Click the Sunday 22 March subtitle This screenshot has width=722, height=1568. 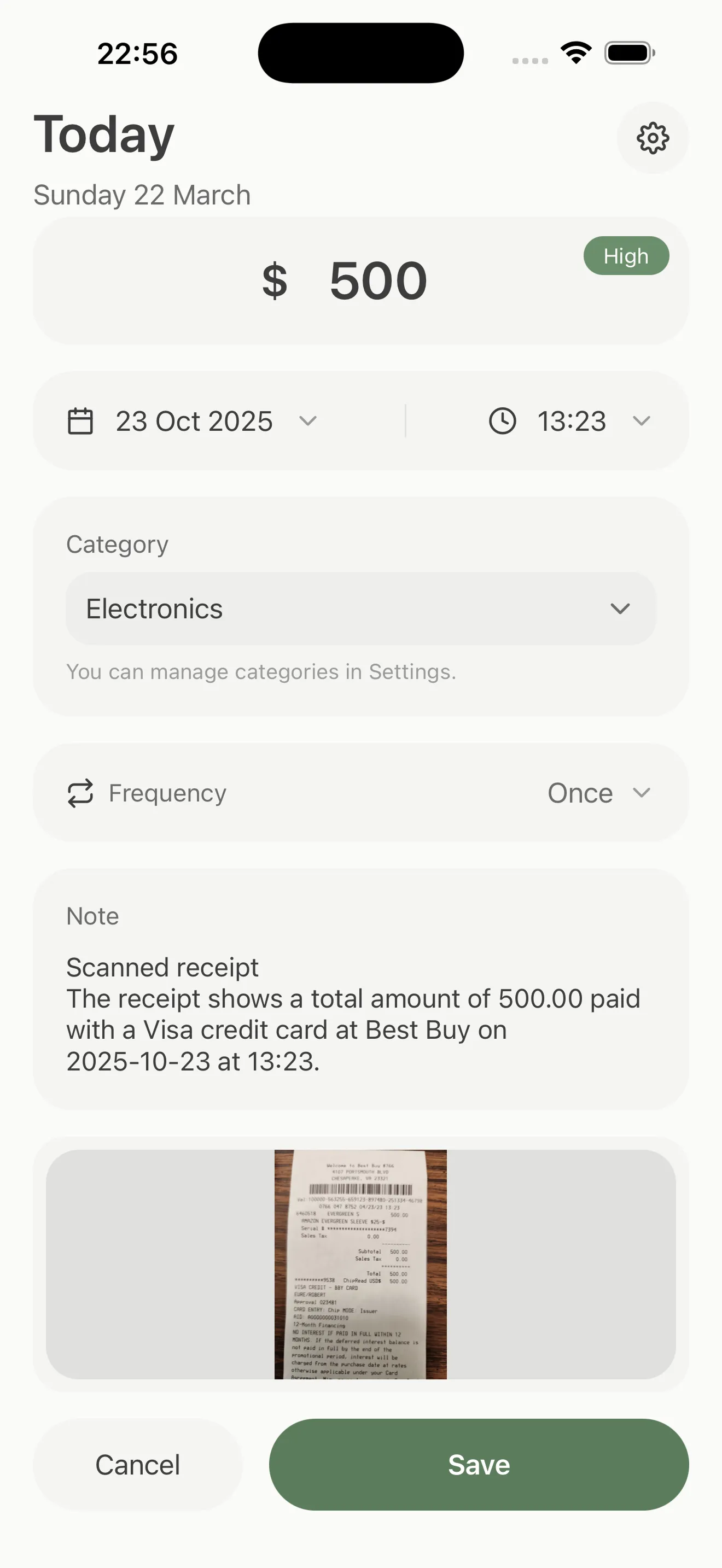coord(141,194)
